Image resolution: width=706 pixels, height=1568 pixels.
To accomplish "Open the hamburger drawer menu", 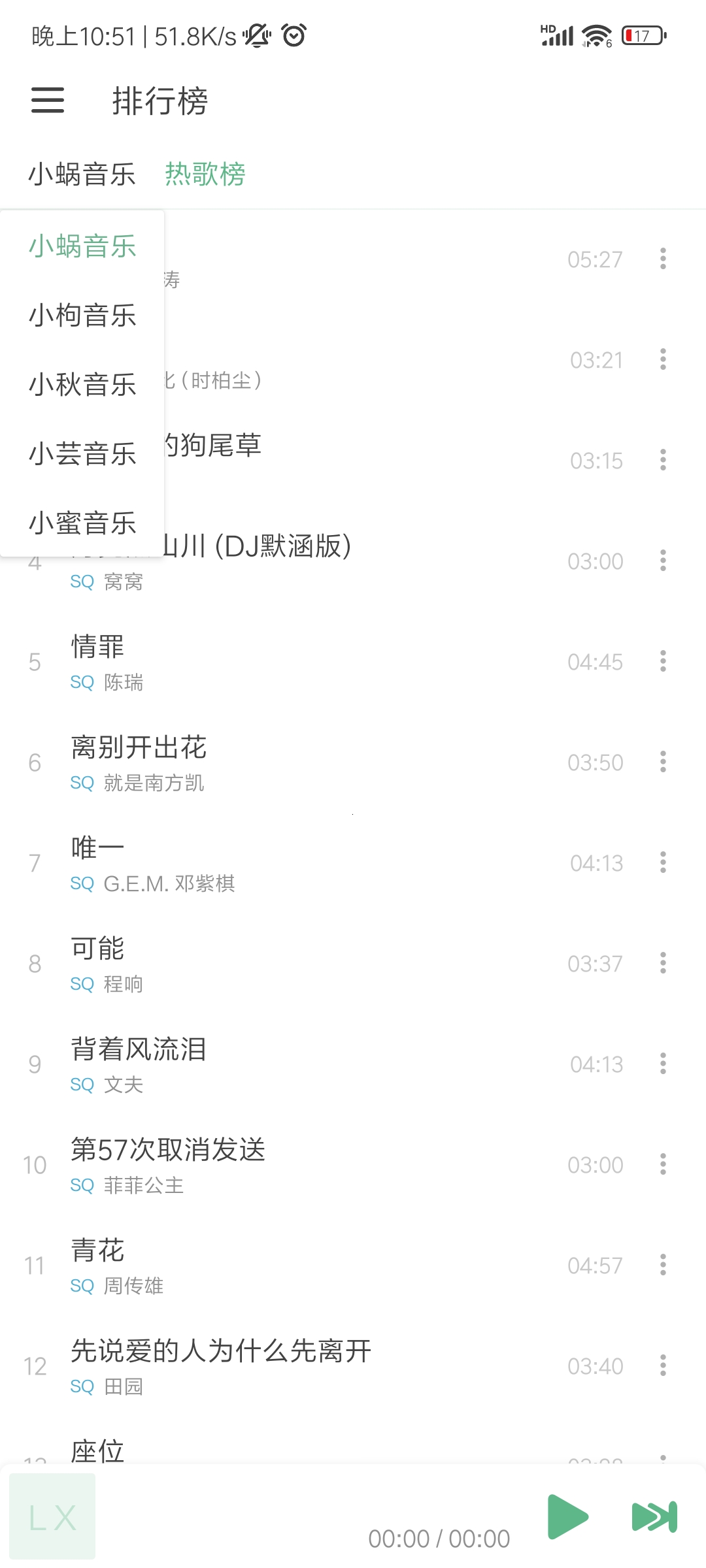I will pyautogui.click(x=48, y=101).
